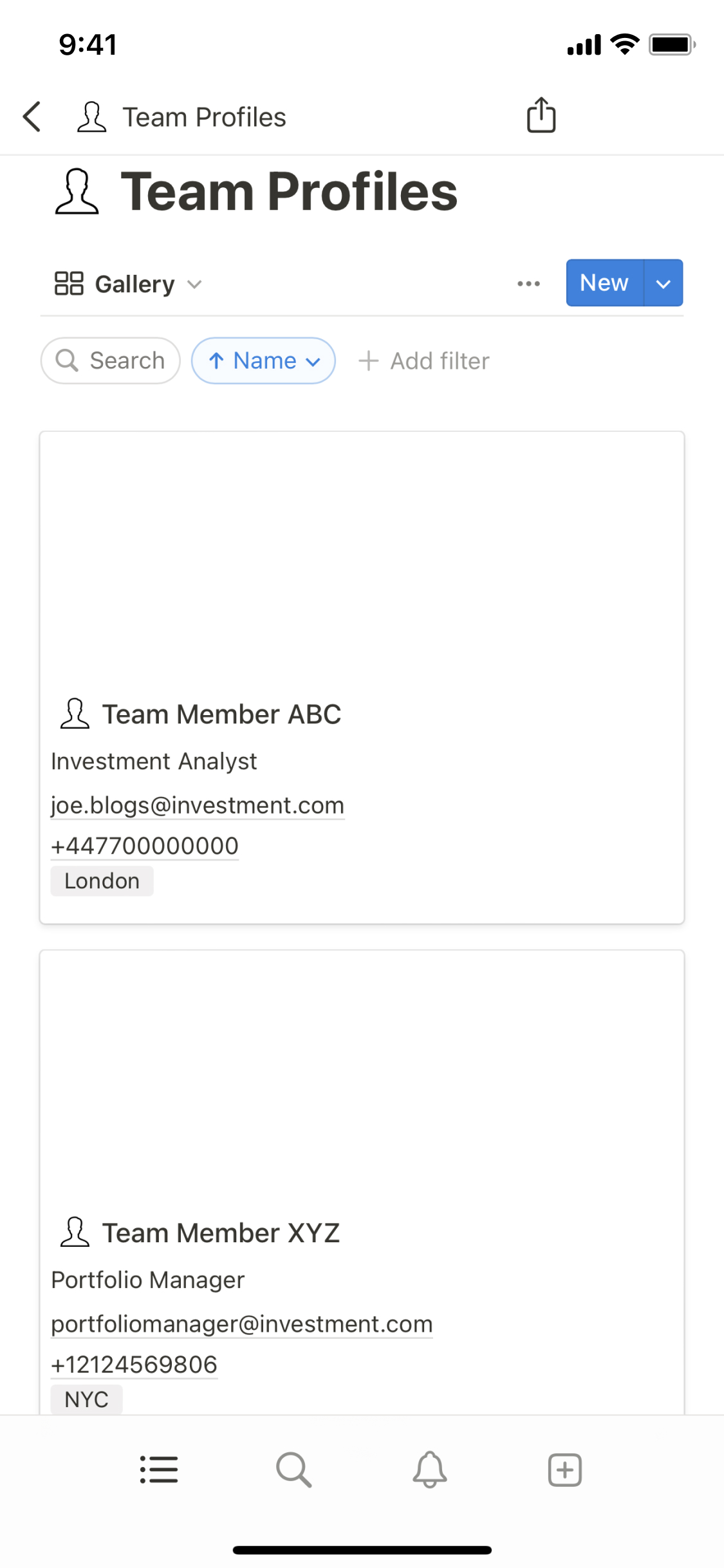
Task: Go back using the back arrow
Action: [x=32, y=117]
